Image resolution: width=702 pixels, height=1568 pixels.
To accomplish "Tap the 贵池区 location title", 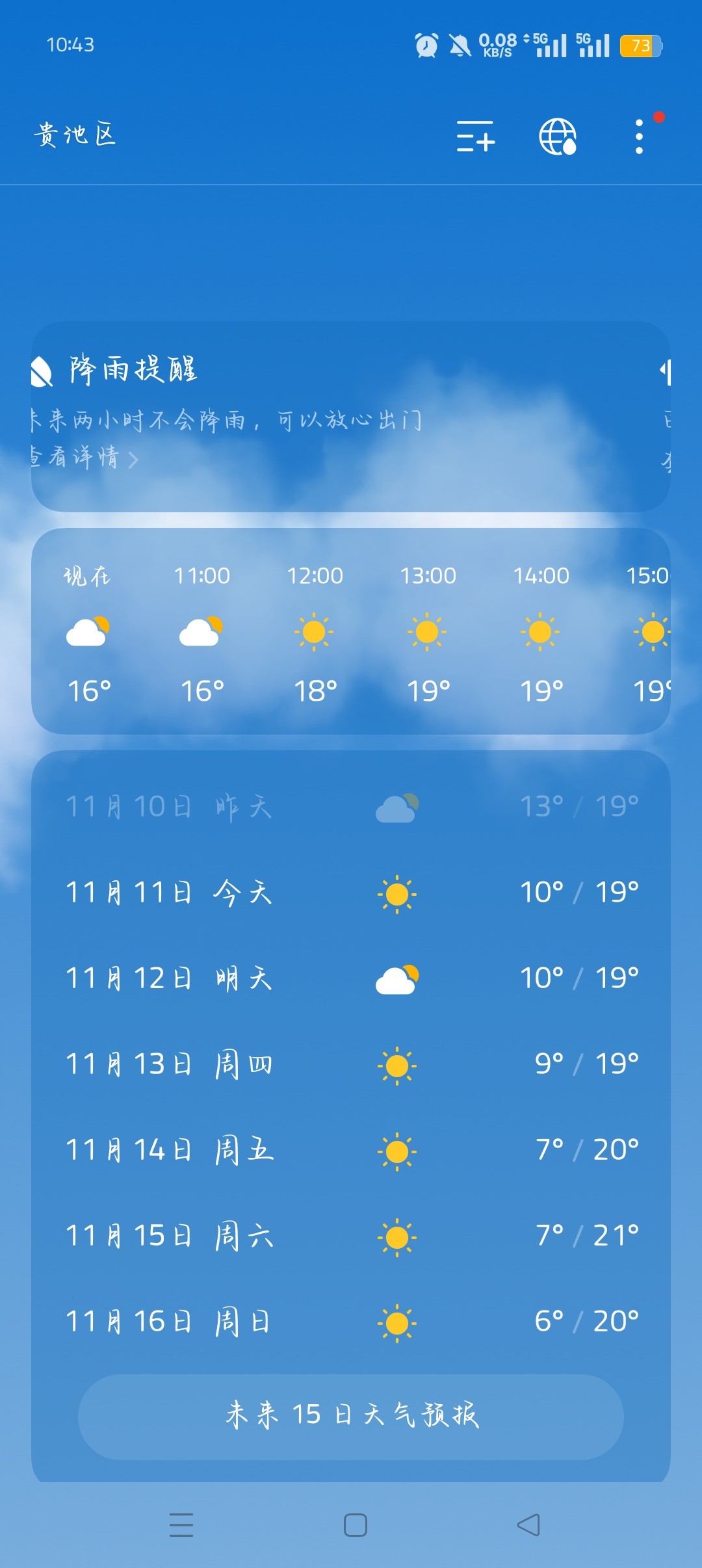I will click(75, 135).
